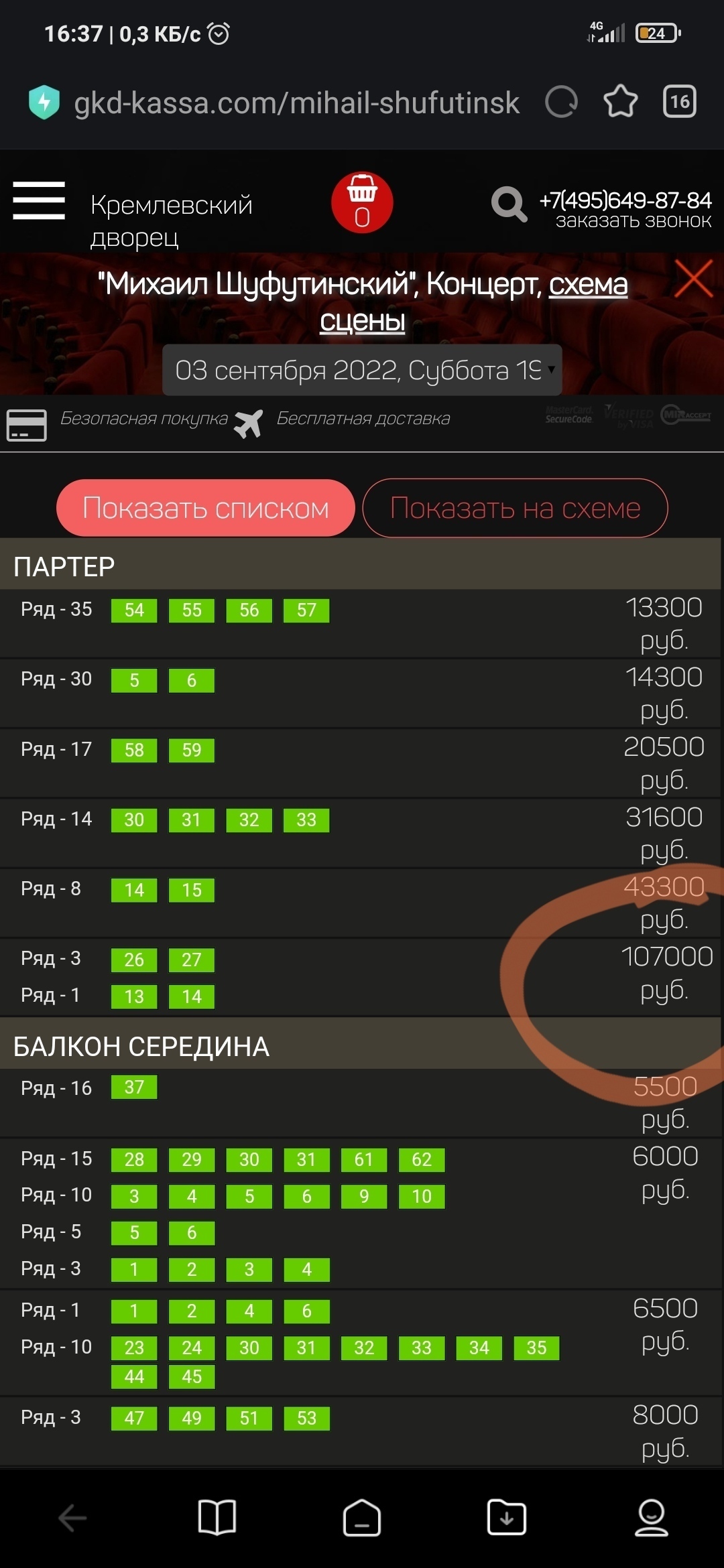The width and height of the screenshot is (724, 1568).
Task: Open the hamburger menu
Action: point(39,200)
